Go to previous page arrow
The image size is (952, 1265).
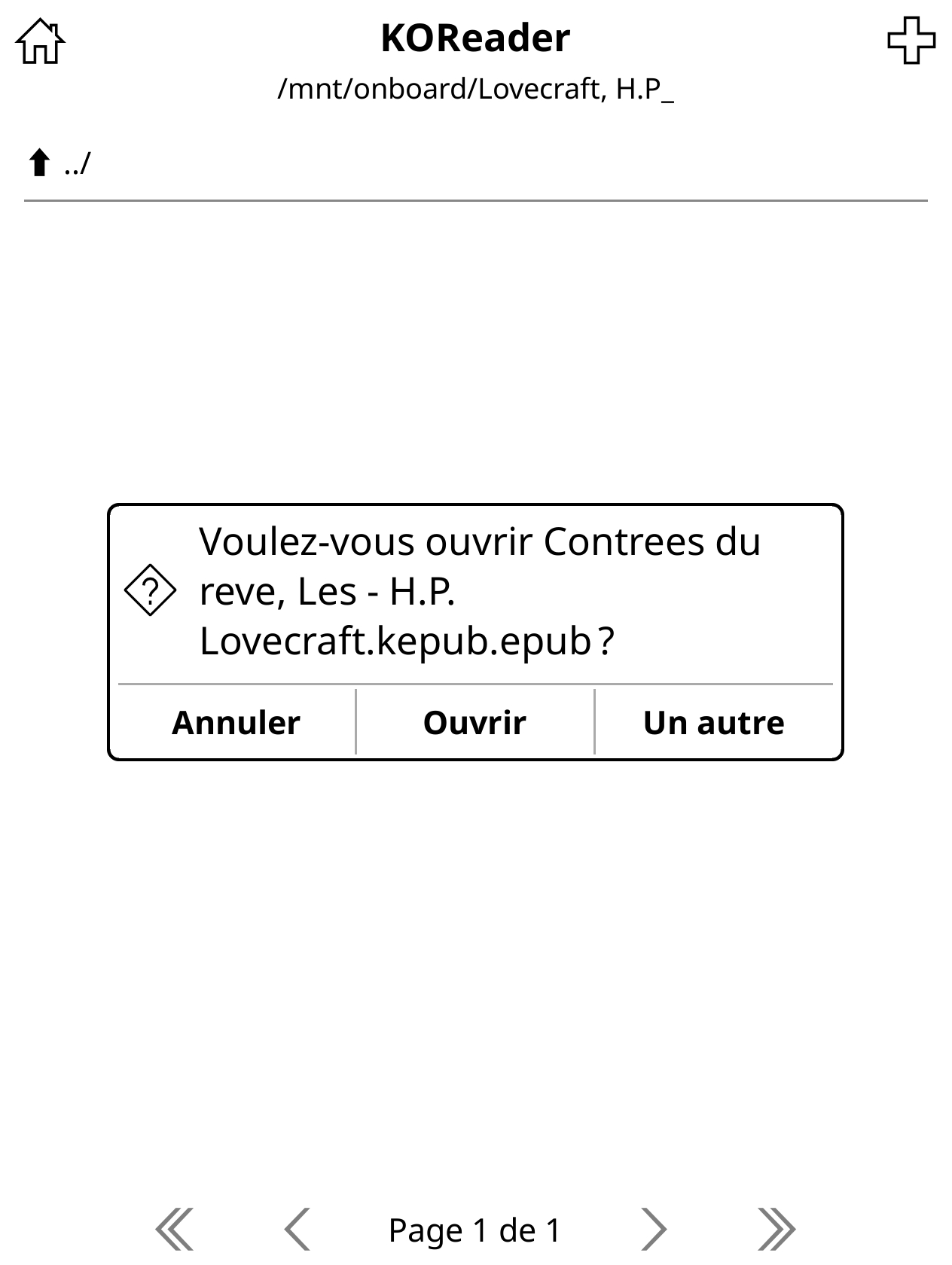(x=297, y=1230)
